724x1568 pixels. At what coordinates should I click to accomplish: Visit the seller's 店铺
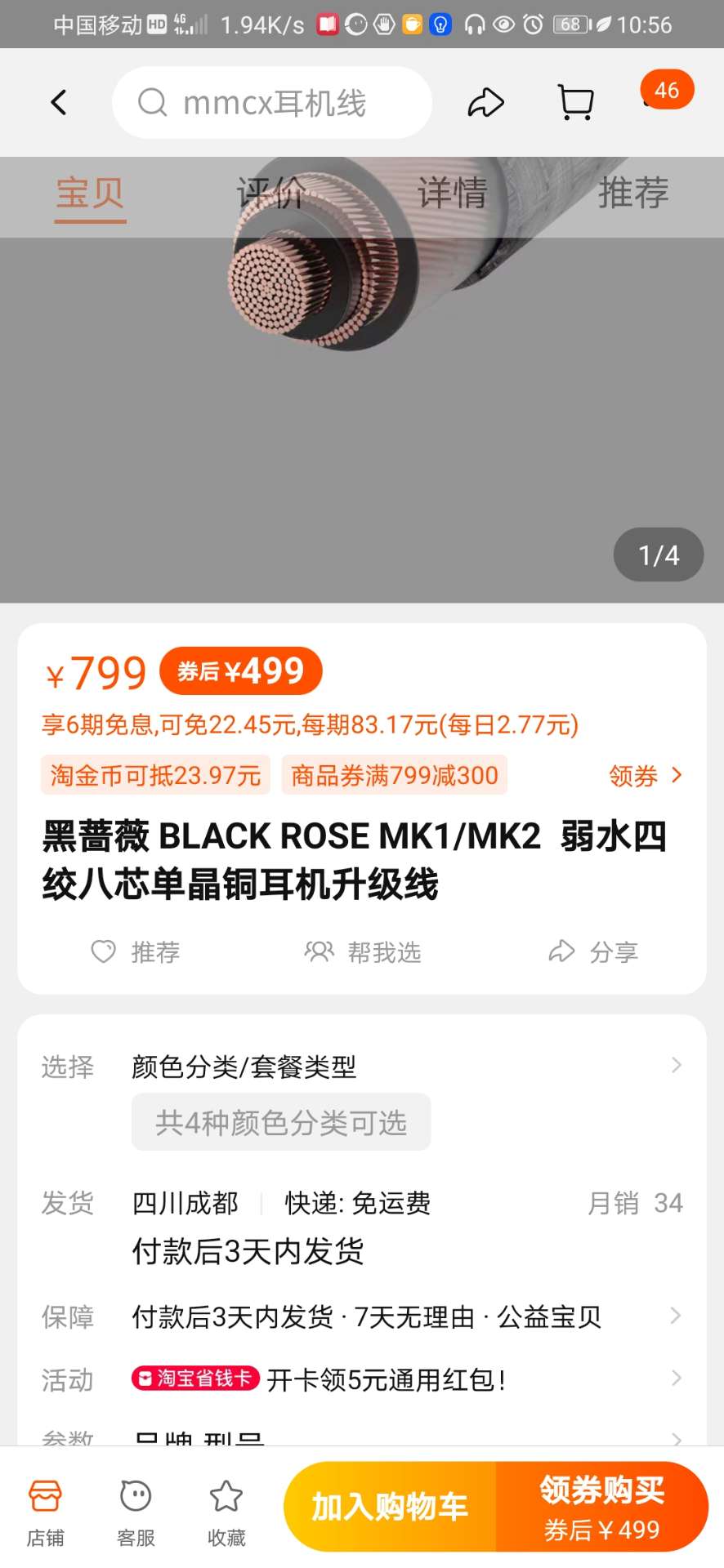46,1513
